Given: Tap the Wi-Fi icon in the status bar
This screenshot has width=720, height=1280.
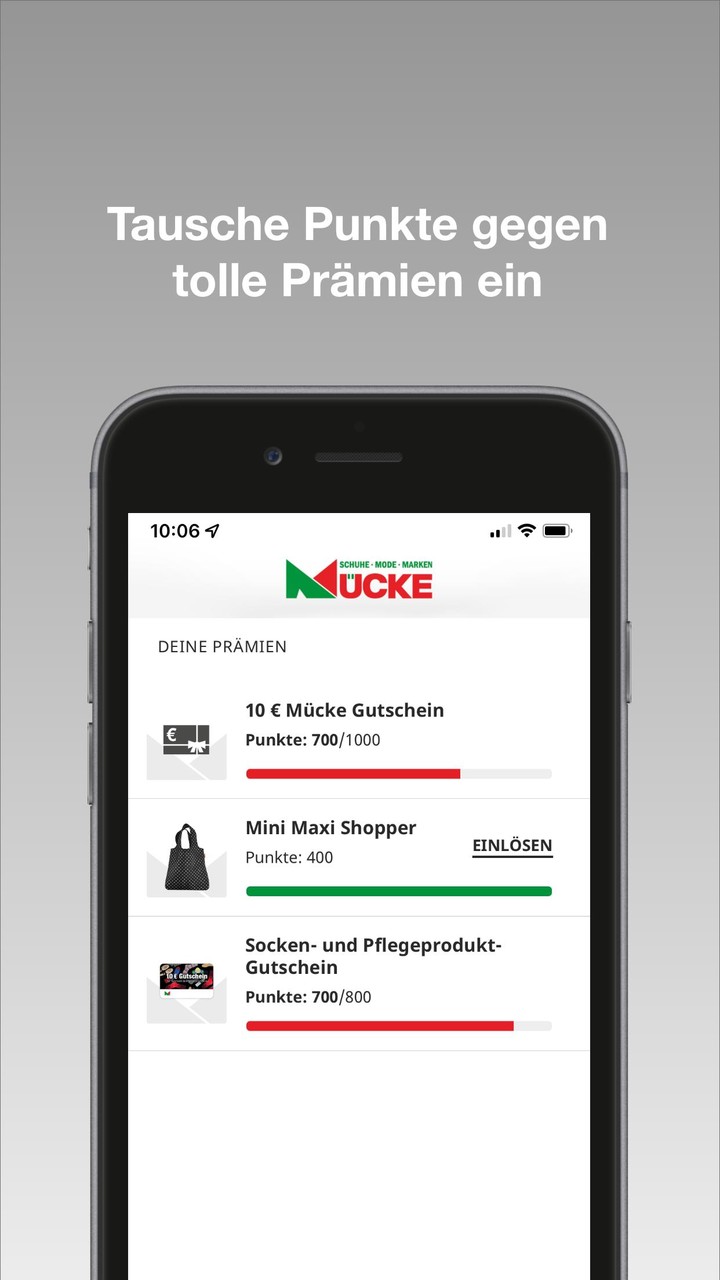Looking at the screenshot, I should 528,531.
